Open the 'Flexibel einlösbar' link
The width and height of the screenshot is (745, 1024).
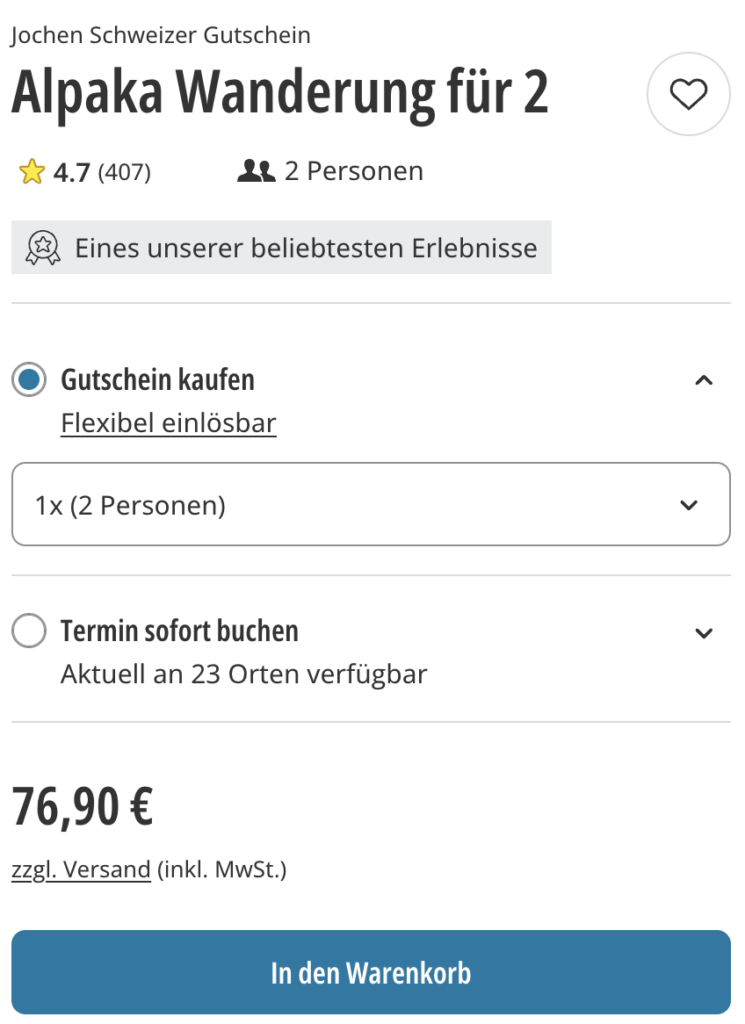pyautogui.click(x=168, y=423)
